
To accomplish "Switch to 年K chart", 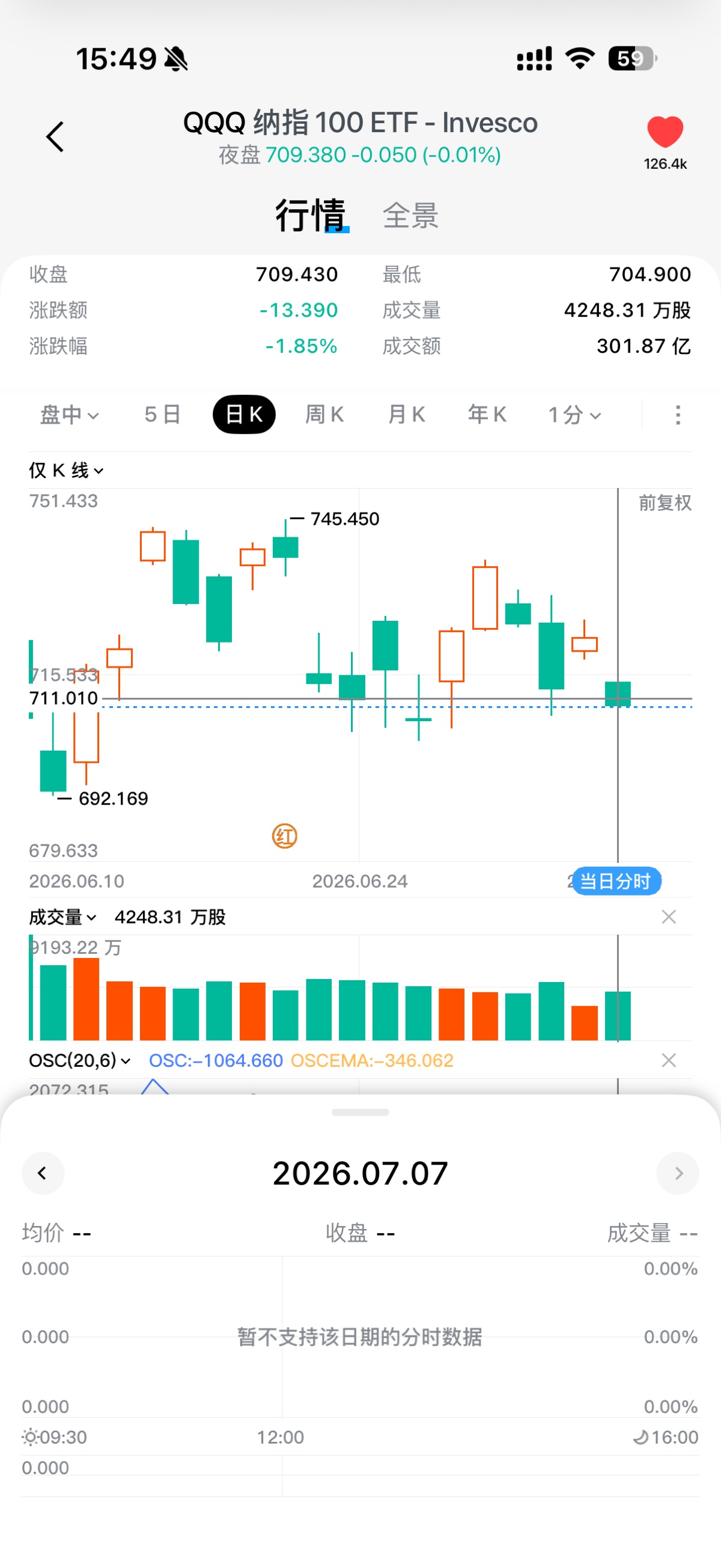I will [x=487, y=415].
